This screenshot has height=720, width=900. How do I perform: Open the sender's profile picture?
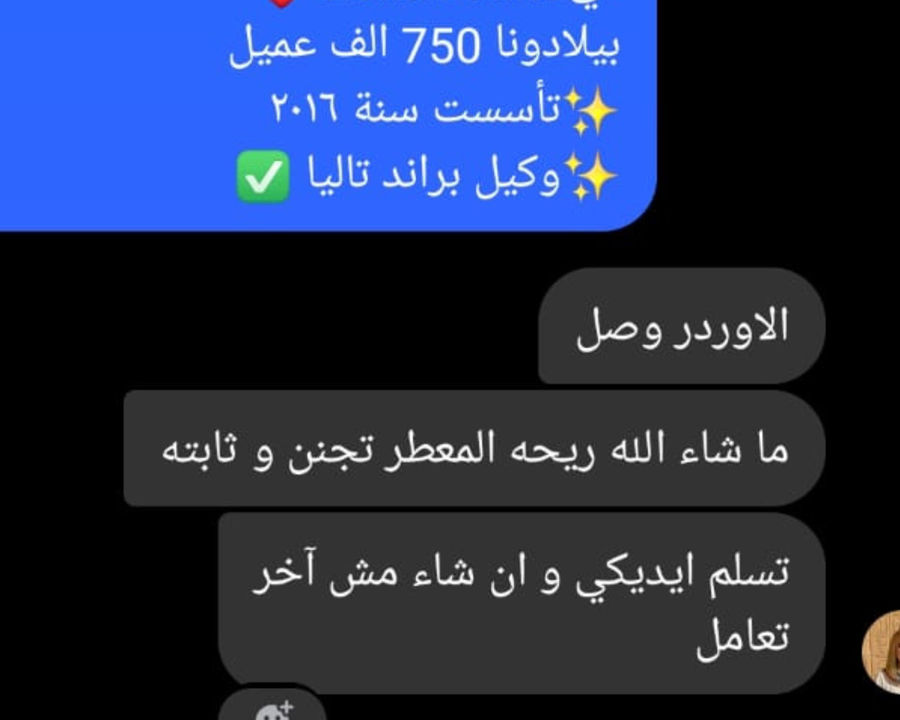883,651
